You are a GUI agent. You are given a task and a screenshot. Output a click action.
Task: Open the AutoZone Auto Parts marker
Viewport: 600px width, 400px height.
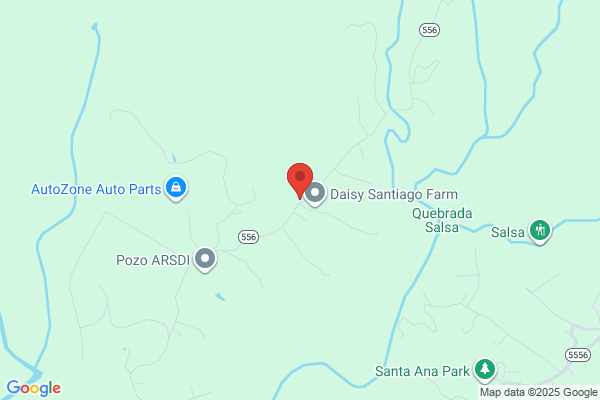tap(176, 188)
